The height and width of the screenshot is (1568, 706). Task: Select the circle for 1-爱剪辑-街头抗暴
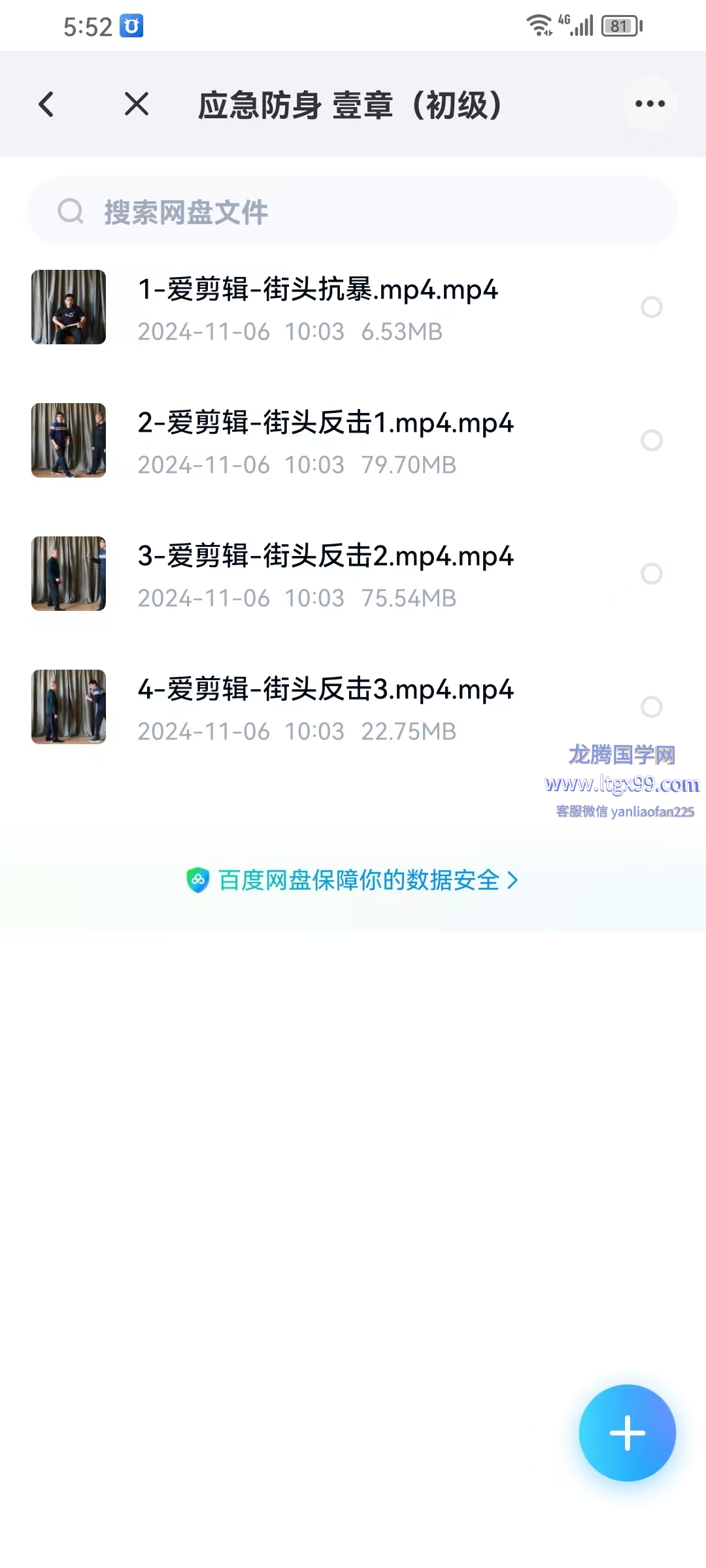pyautogui.click(x=651, y=307)
